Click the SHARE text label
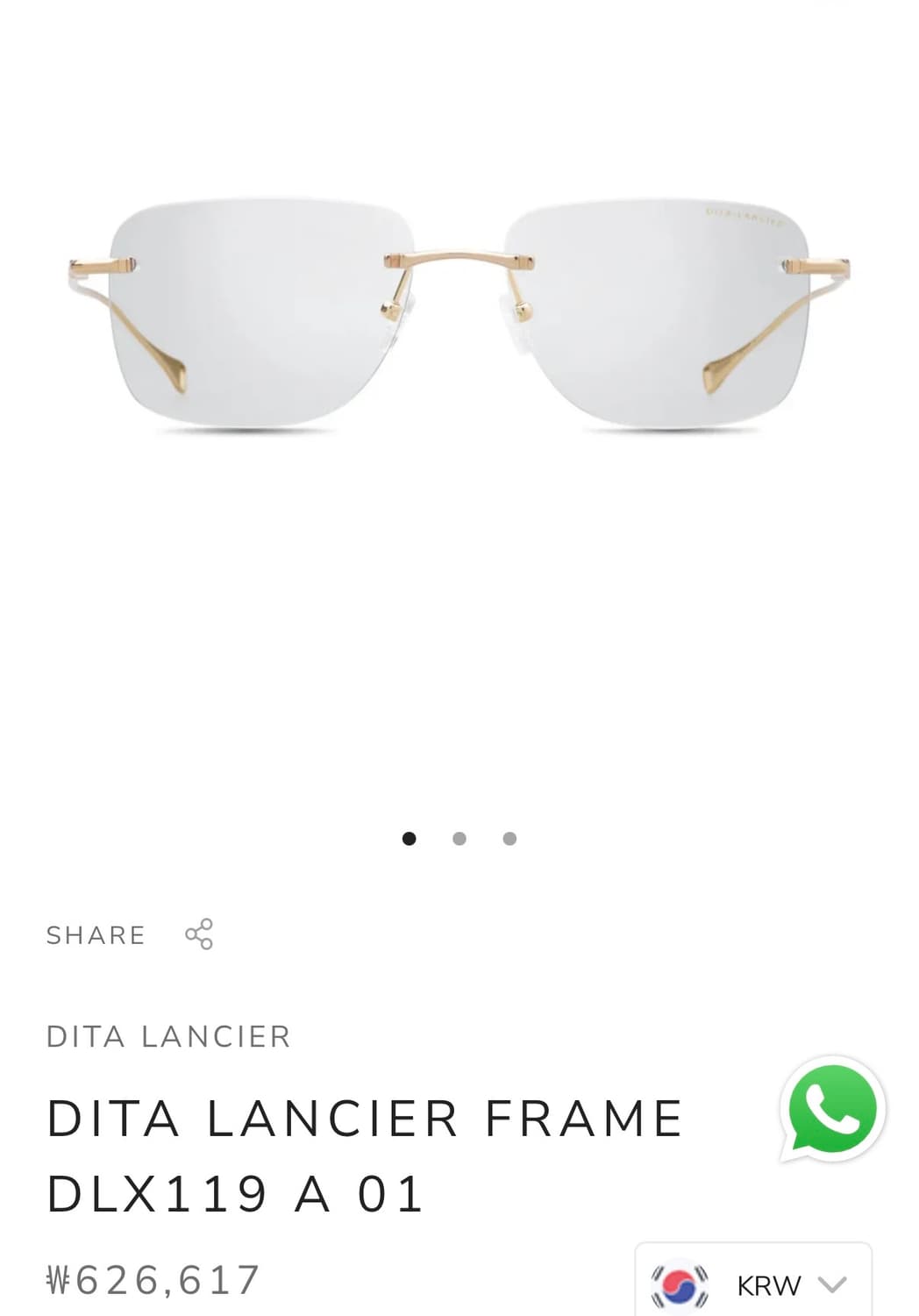This screenshot has width=919, height=1316. click(x=96, y=934)
